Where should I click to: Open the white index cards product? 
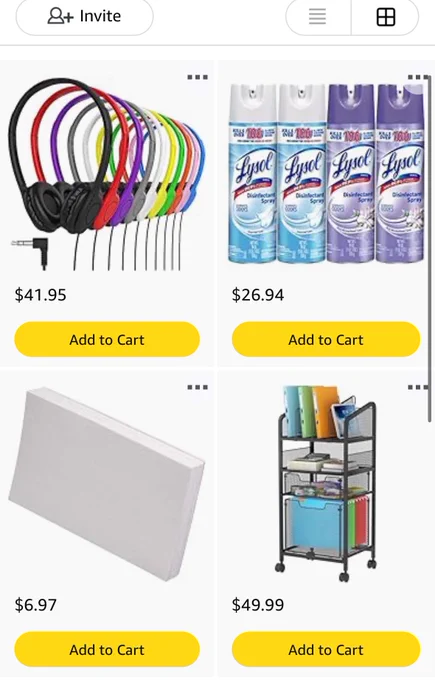point(106,484)
